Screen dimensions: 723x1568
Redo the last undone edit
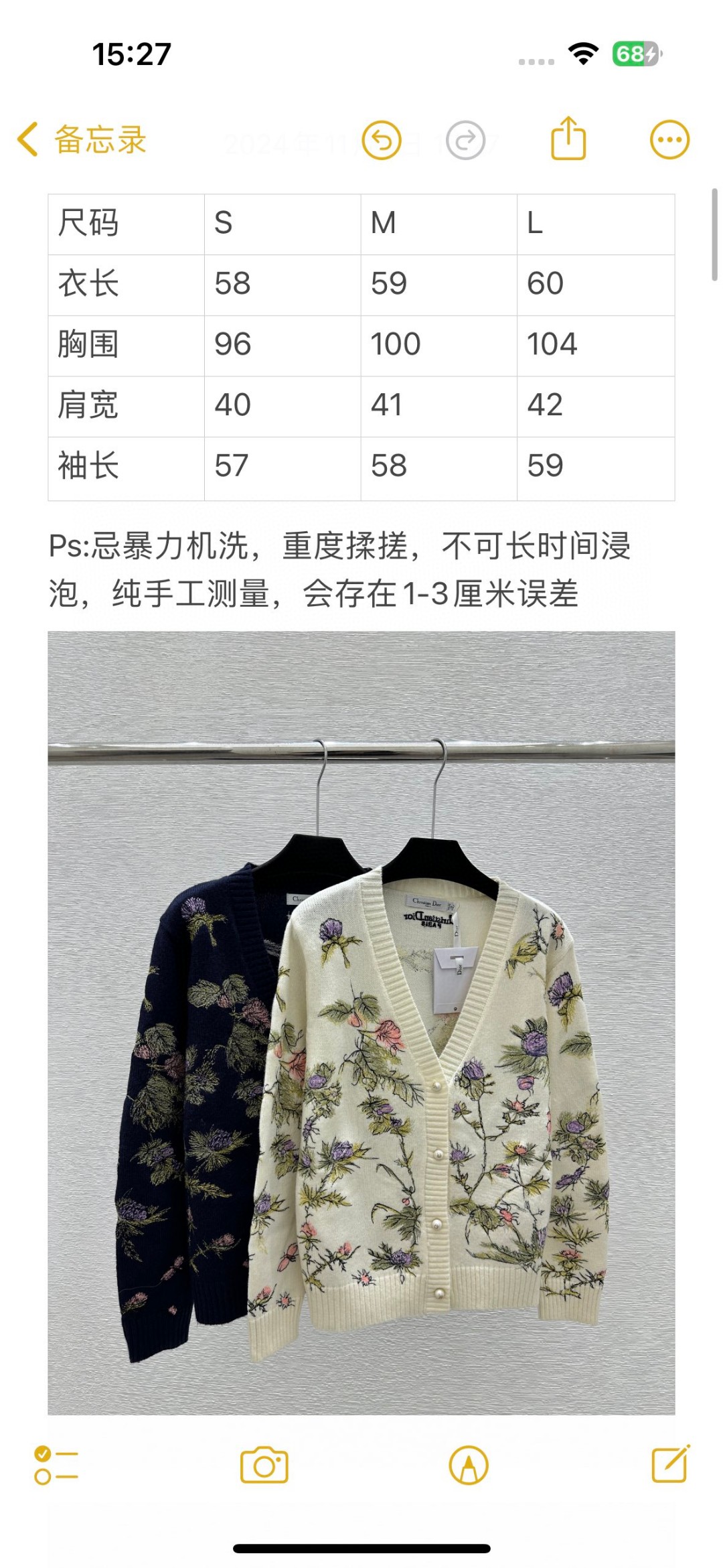pyautogui.click(x=465, y=141)
